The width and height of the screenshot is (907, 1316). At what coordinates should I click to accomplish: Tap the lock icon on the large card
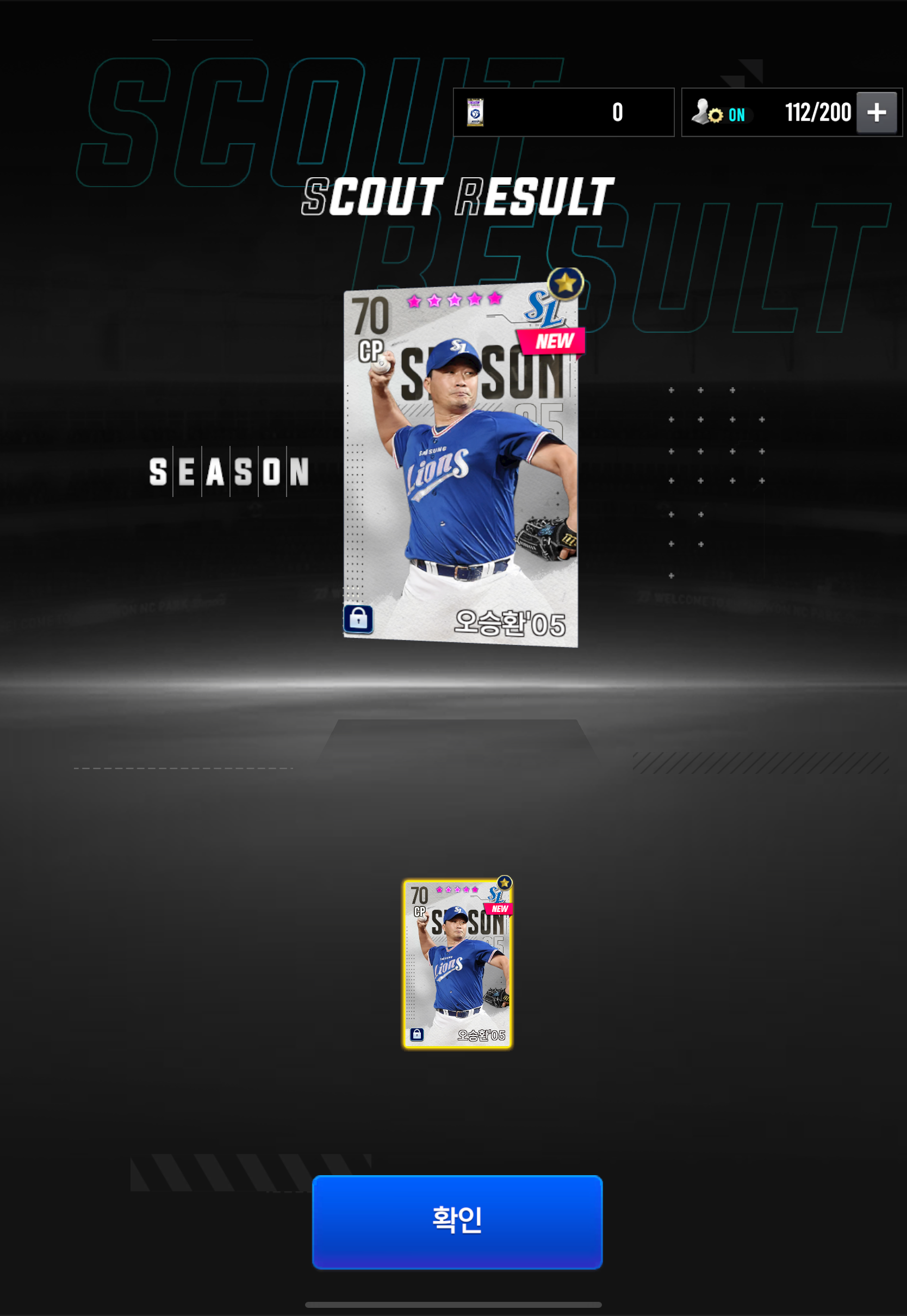[358, 619]
